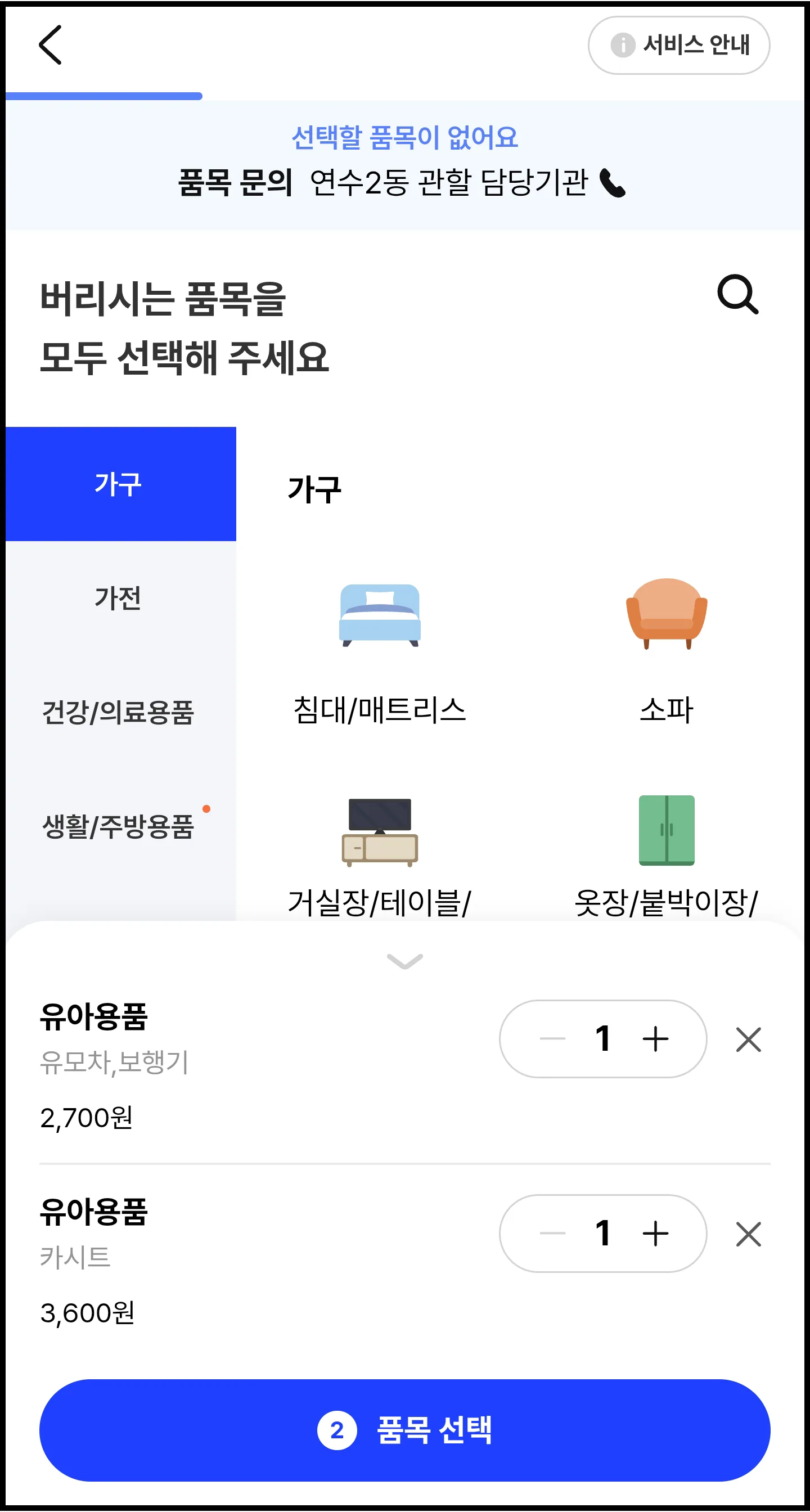Increase 유모차 유아용품 quantity with plus
The width and height of the screenshot is (810, 1512).
pyautogui.click(x=656, y=1038)
